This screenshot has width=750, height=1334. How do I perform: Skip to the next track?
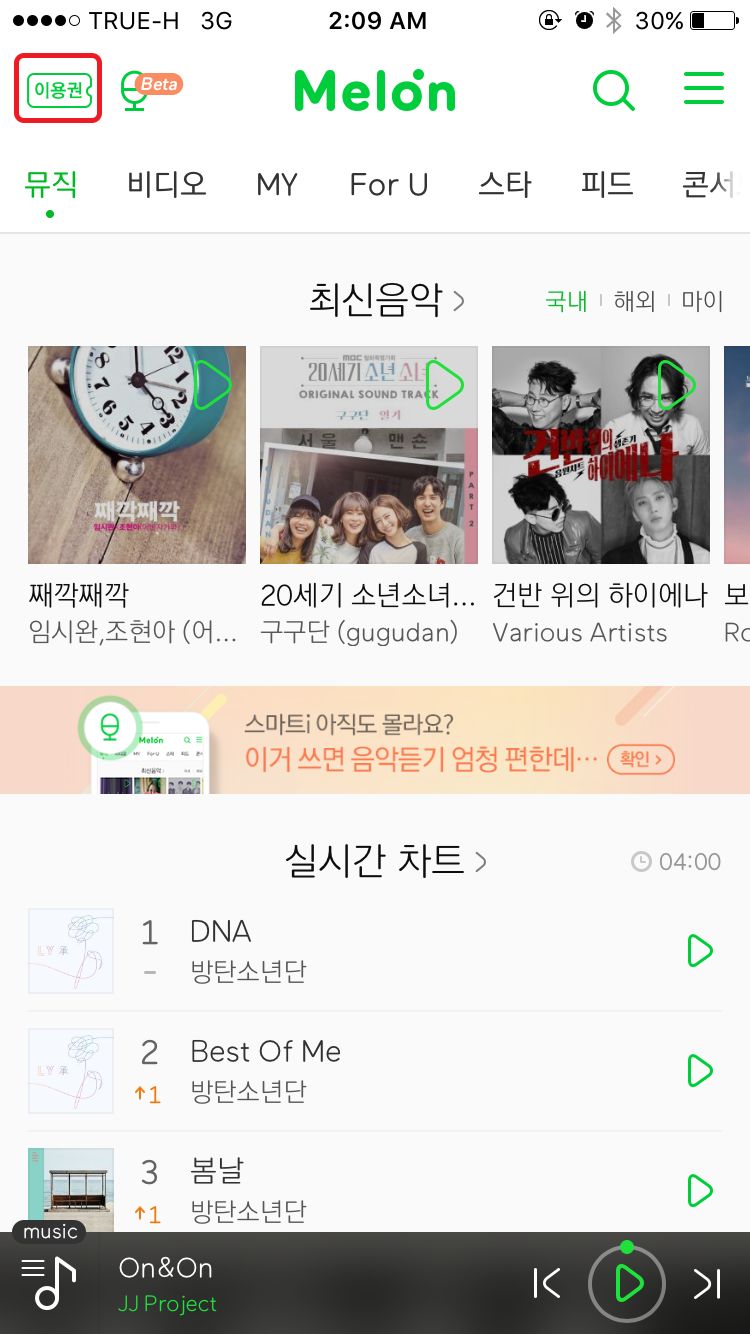click(706, 1283)
